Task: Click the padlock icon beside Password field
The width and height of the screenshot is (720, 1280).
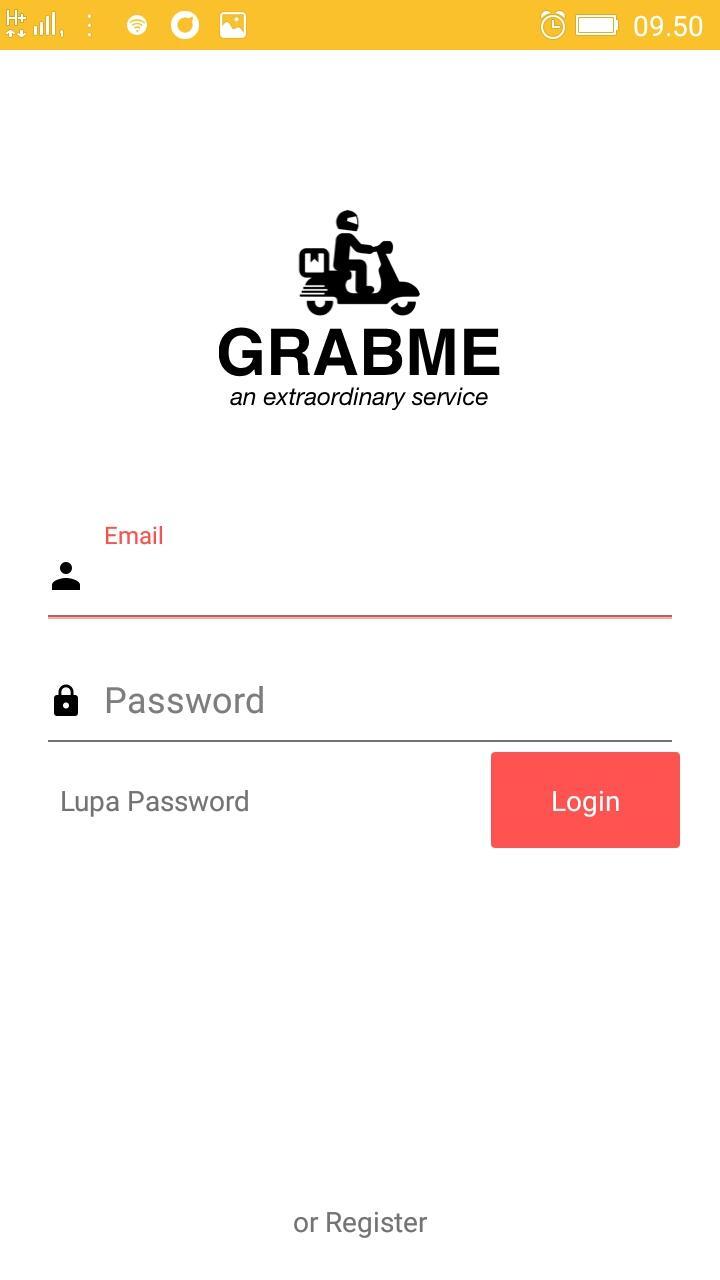Action: pos(66,700)
